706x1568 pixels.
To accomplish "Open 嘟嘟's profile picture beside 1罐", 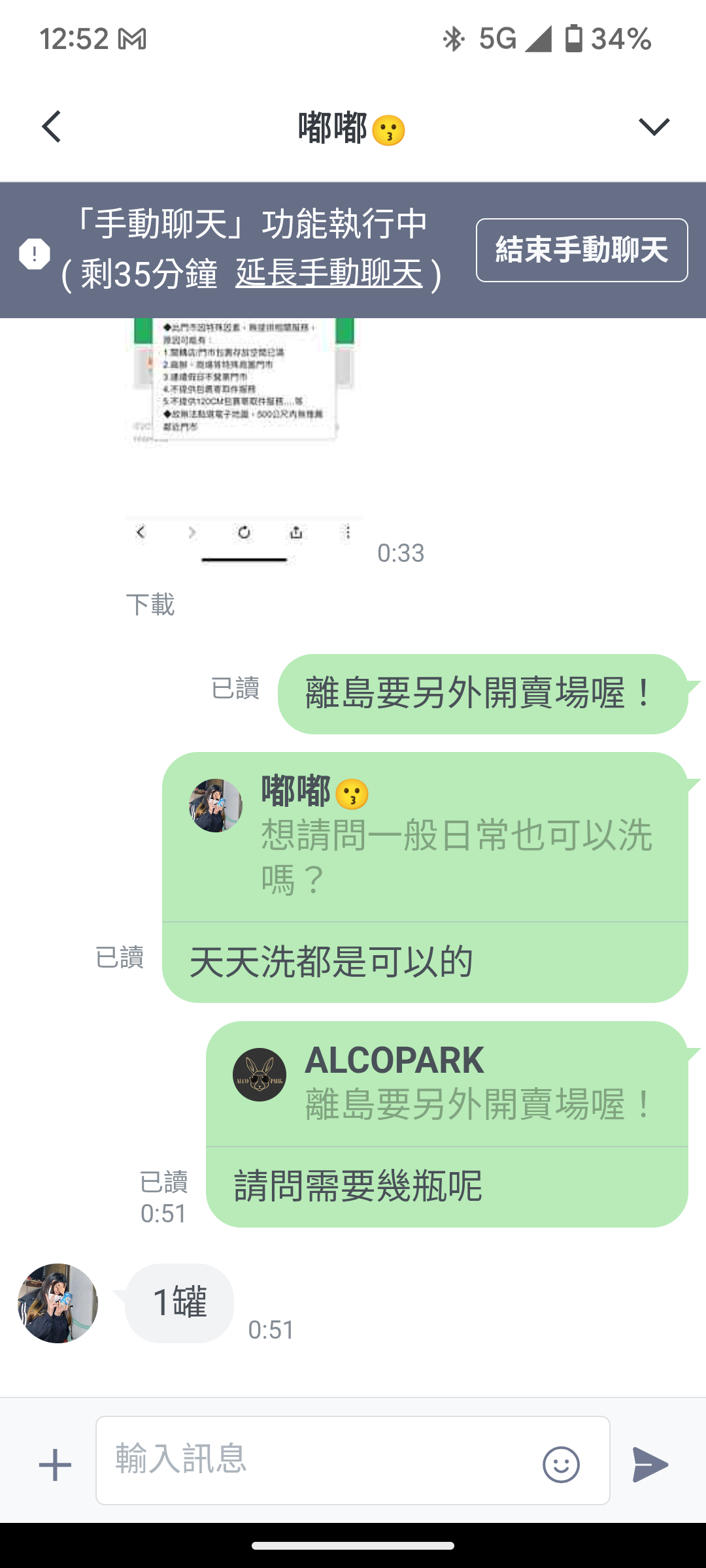I will 58,1303.
